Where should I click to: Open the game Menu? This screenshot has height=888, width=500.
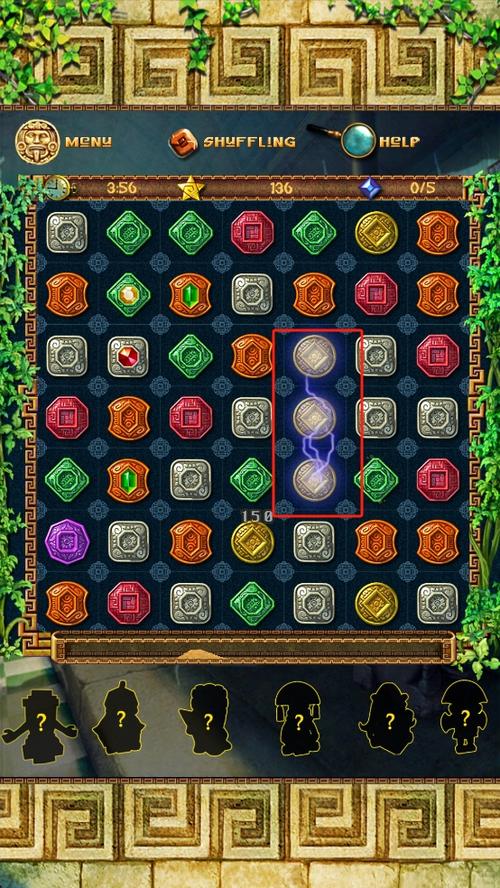[x=63, y=141]
